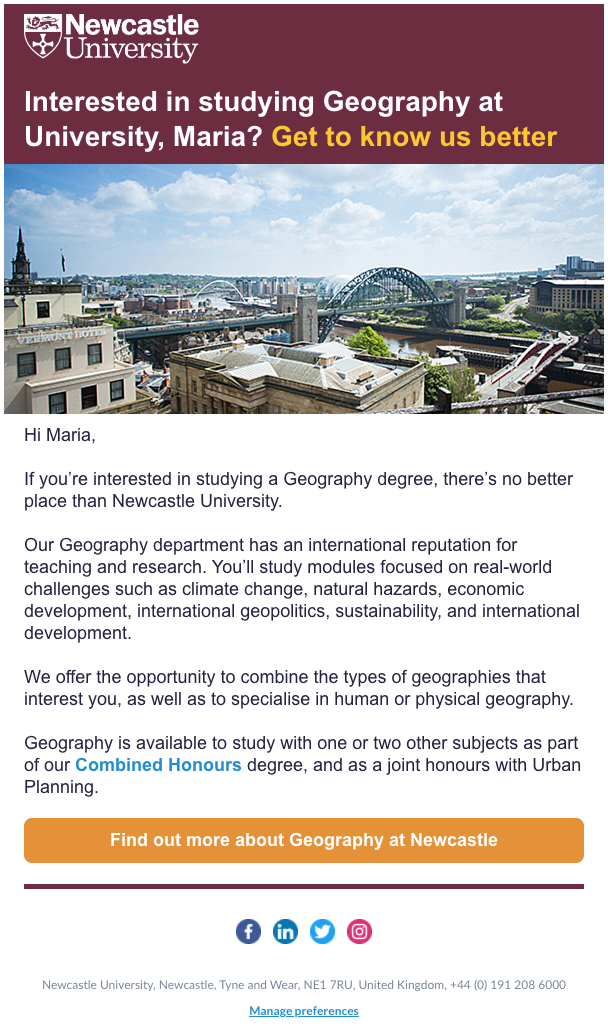Viewport: 608px width, 1031px height.
Task: Open the Facebook icon
Action: click(x=248, y=932)
